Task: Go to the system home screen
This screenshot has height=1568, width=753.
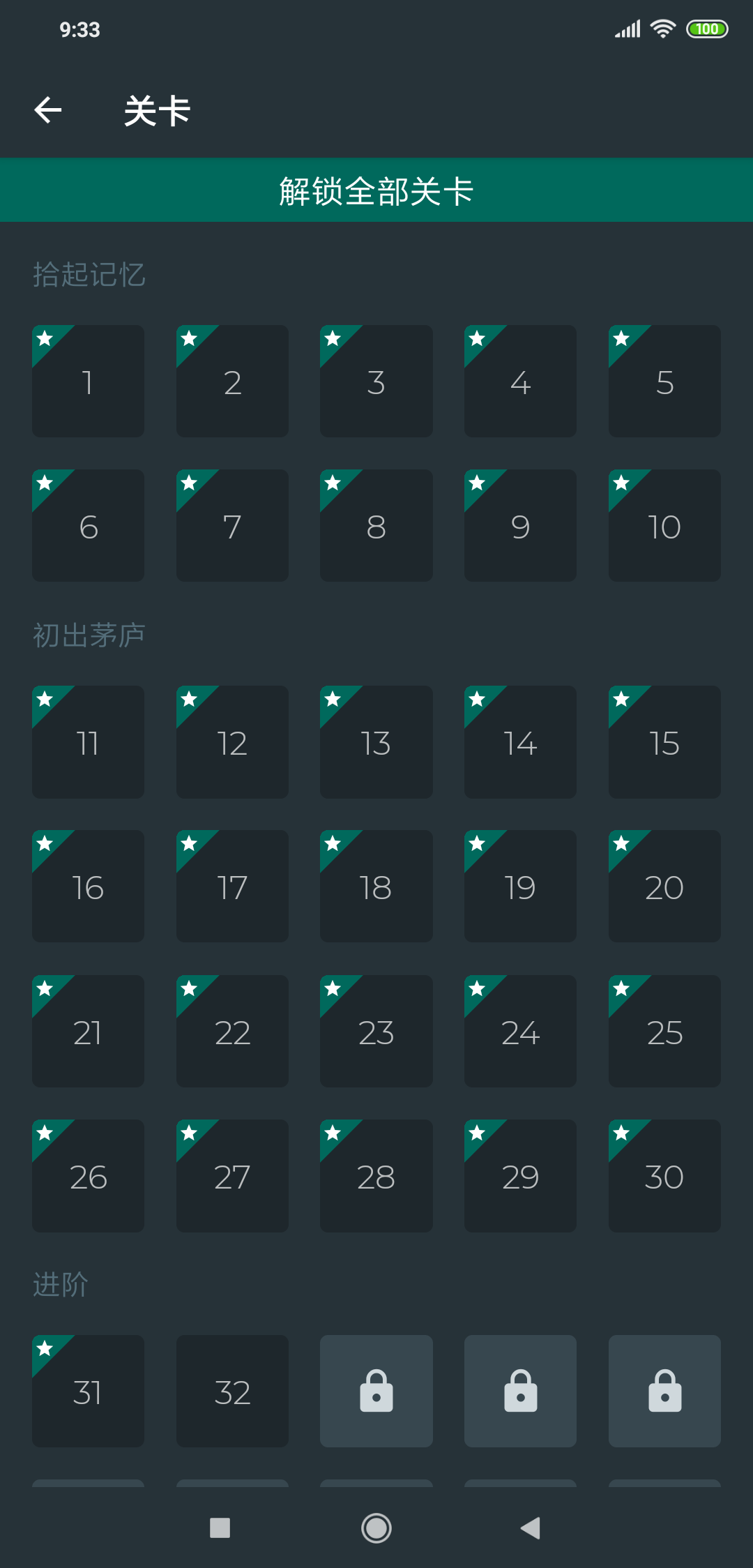Action: (x=376, y=1528)
